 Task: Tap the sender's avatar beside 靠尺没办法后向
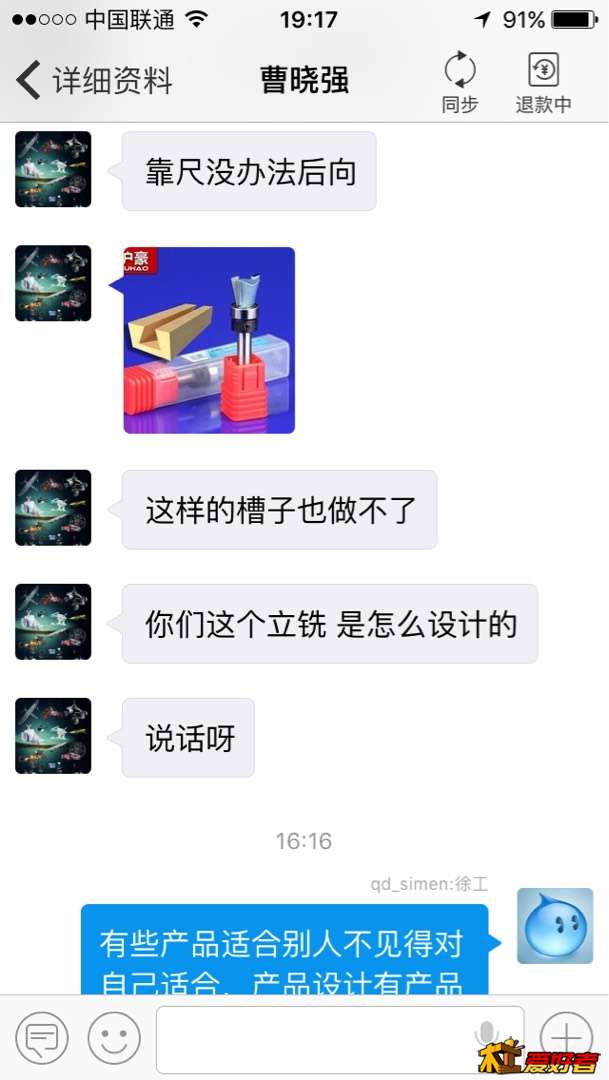click(53, 169)
